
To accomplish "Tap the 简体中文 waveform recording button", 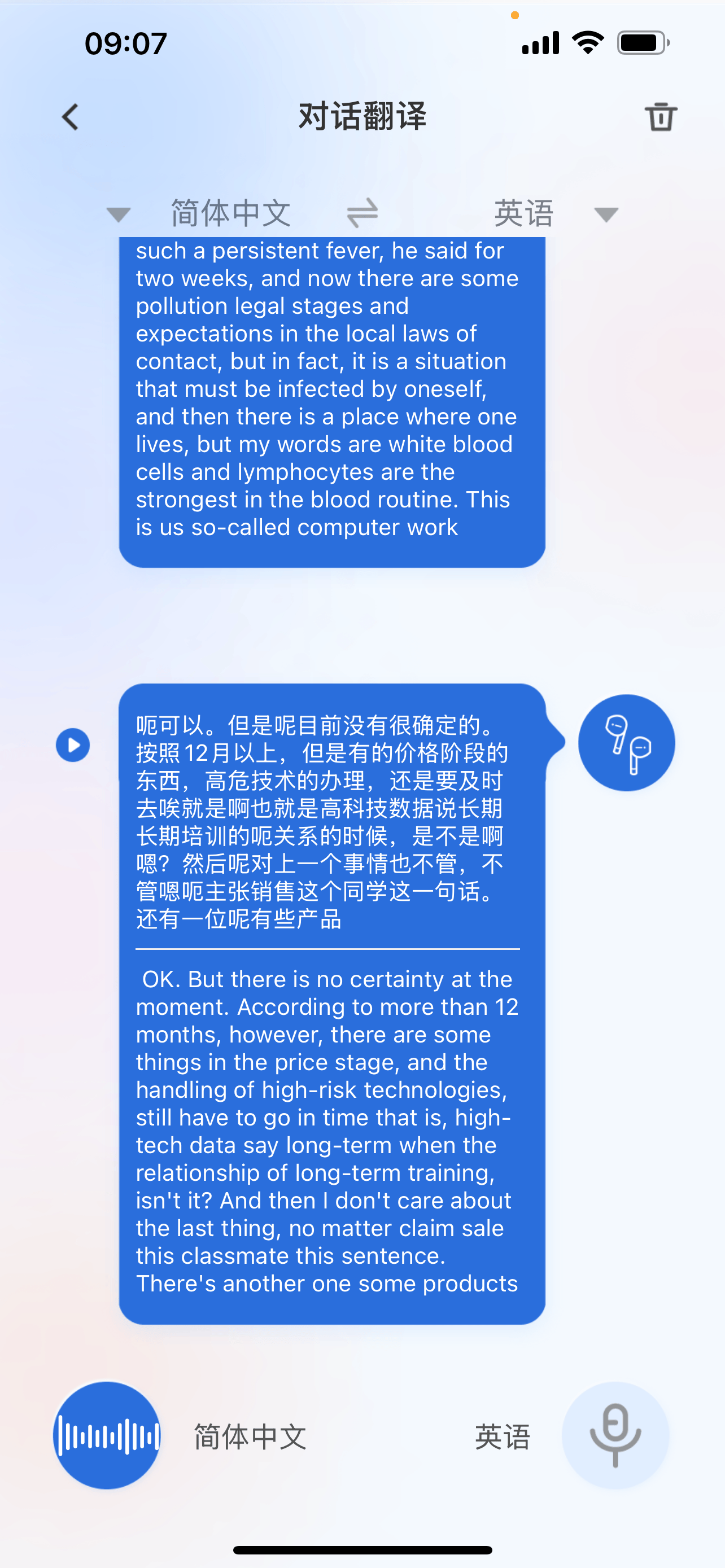I will (107, 1436).
